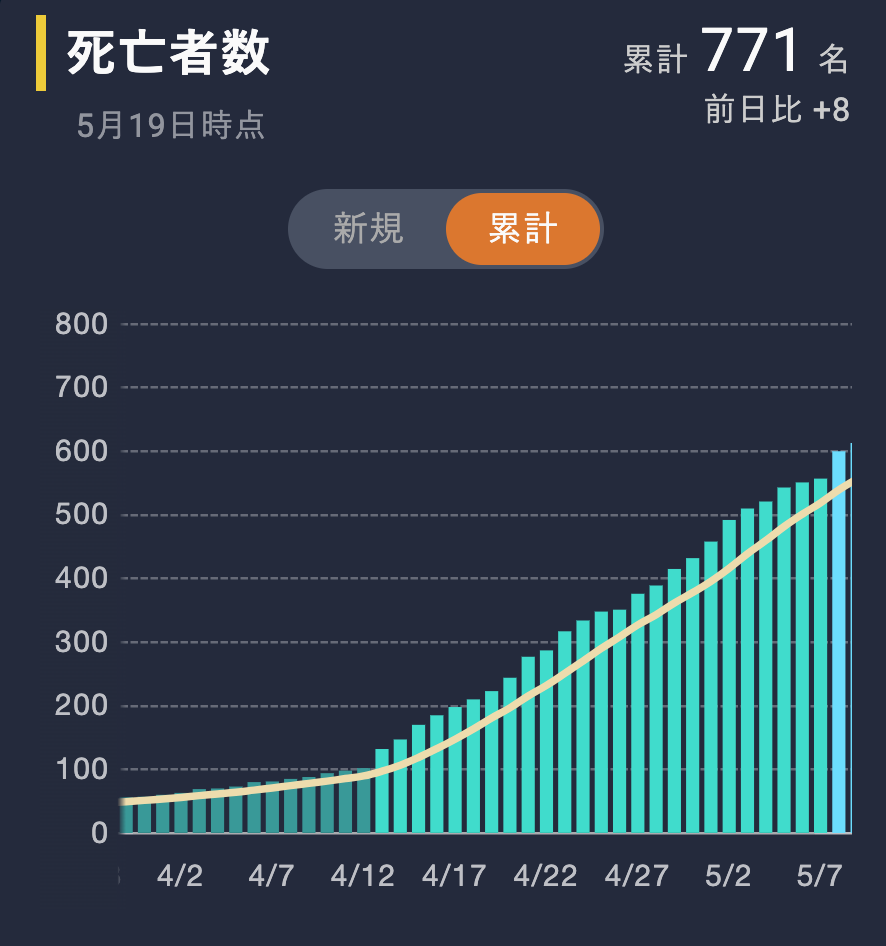Switch to the 新規 view
Viewport: 886px width, 946px height.
[x=368, y=229]
